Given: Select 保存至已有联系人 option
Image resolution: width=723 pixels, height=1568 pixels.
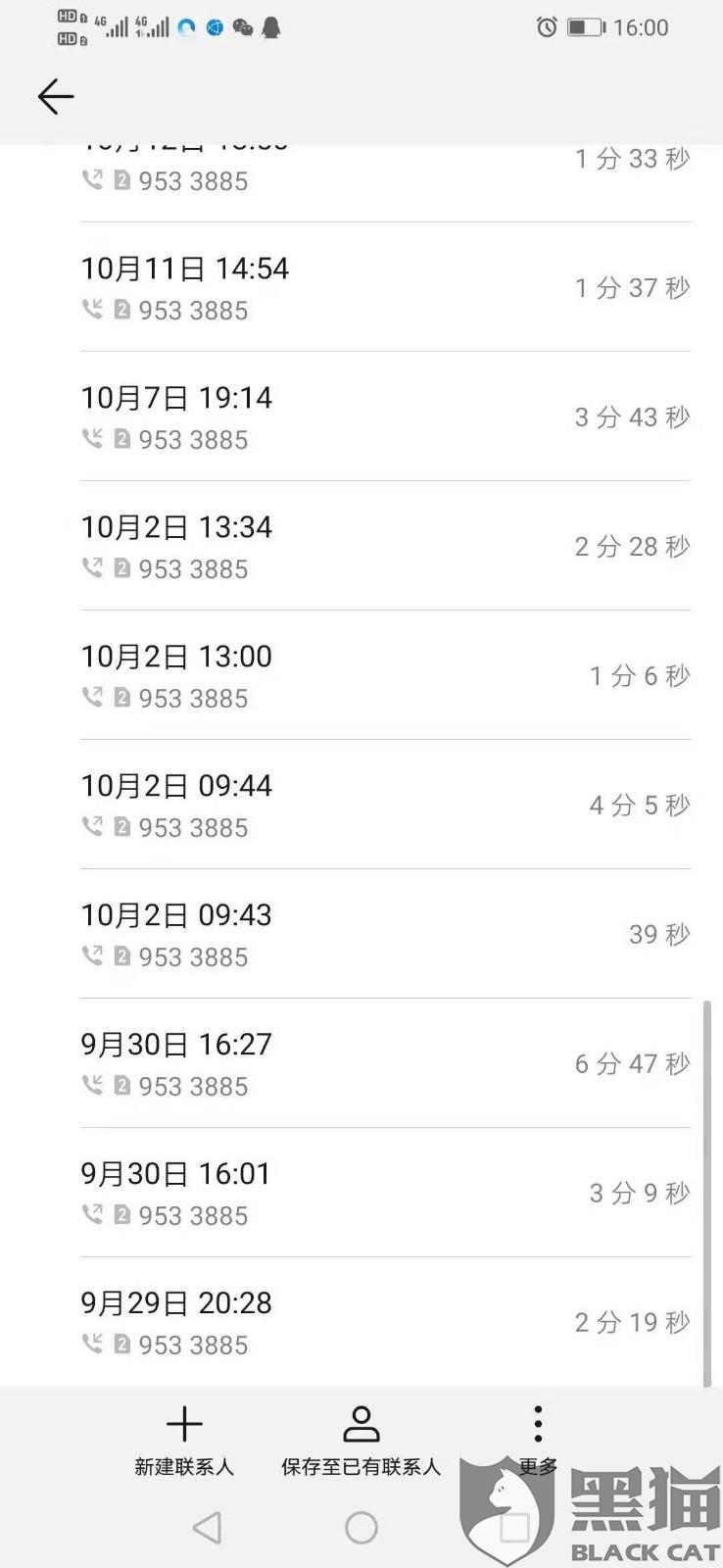Looking at the screenshot, I should coord(361,1440).
